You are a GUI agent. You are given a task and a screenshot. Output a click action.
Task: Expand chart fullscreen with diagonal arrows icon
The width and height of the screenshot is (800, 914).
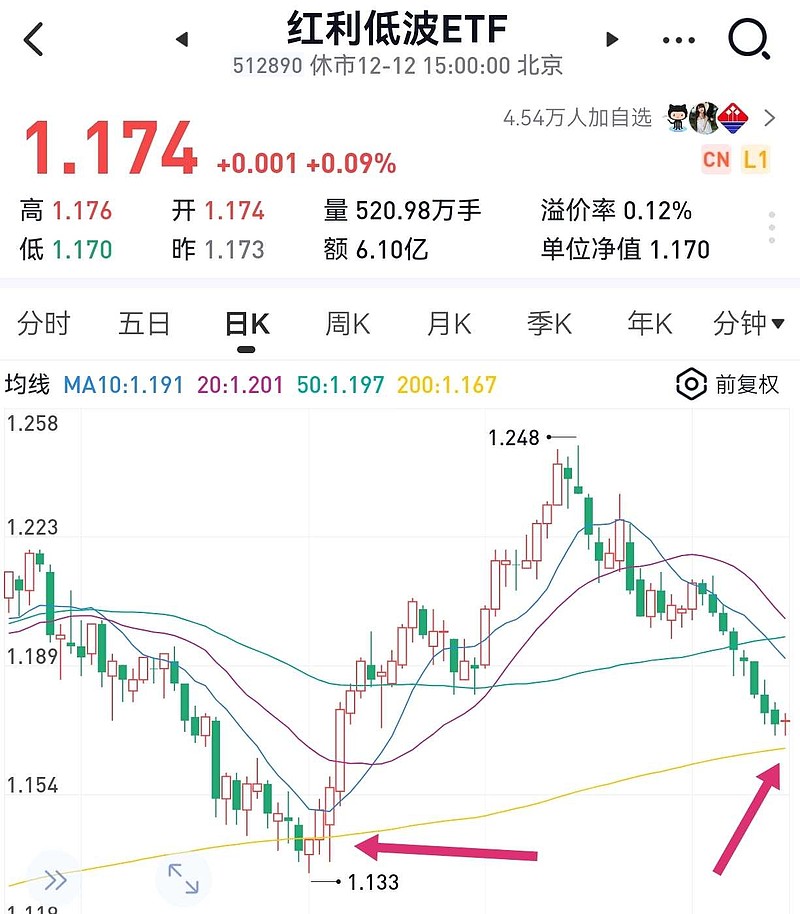click(183, 878)
